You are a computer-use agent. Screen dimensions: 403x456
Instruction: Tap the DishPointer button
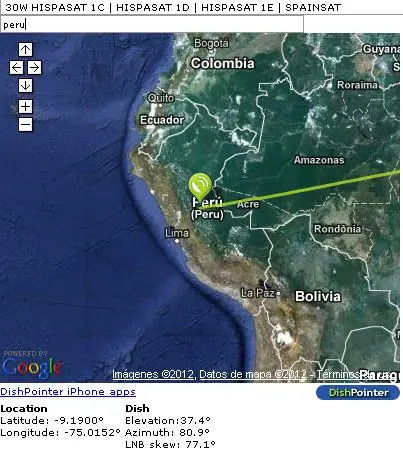tap(358, 392)
